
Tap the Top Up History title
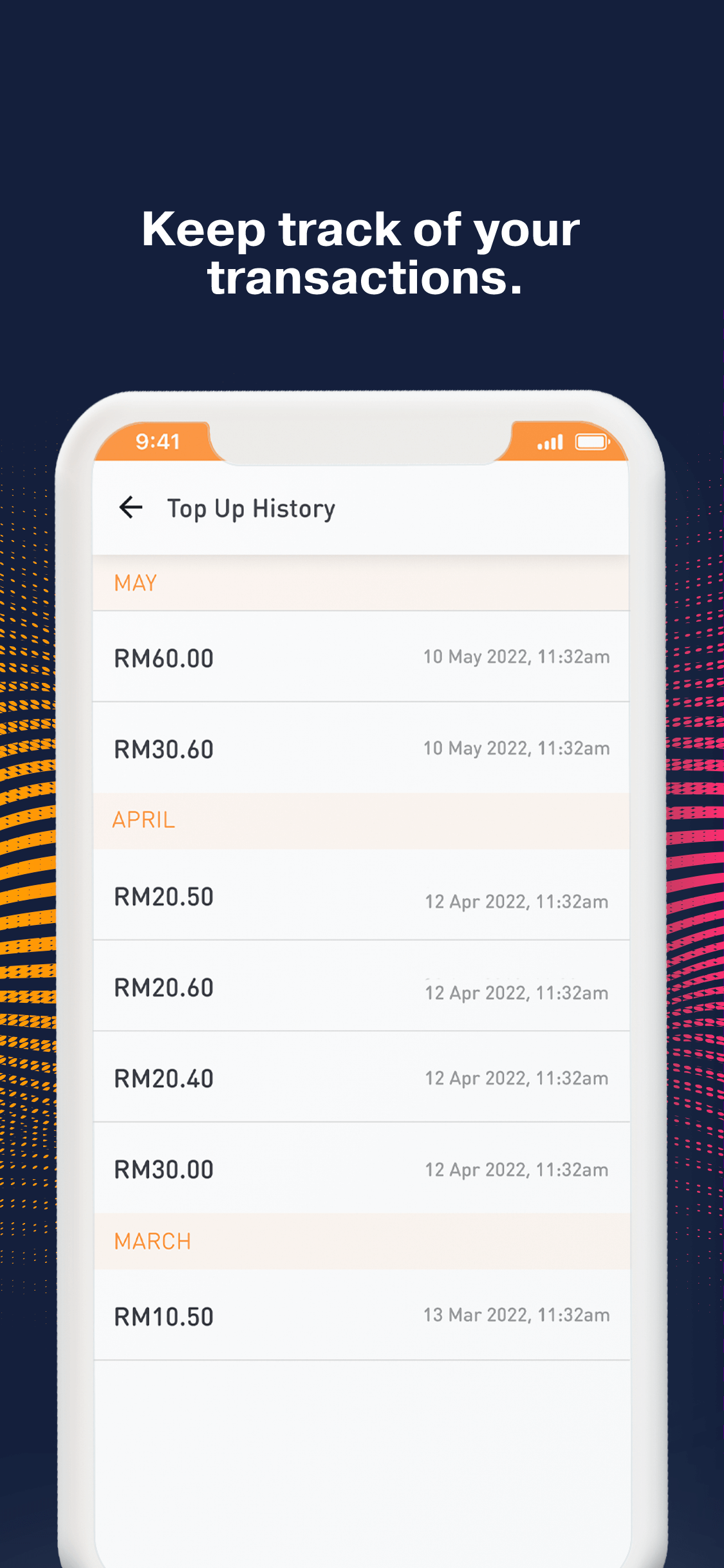251,509
